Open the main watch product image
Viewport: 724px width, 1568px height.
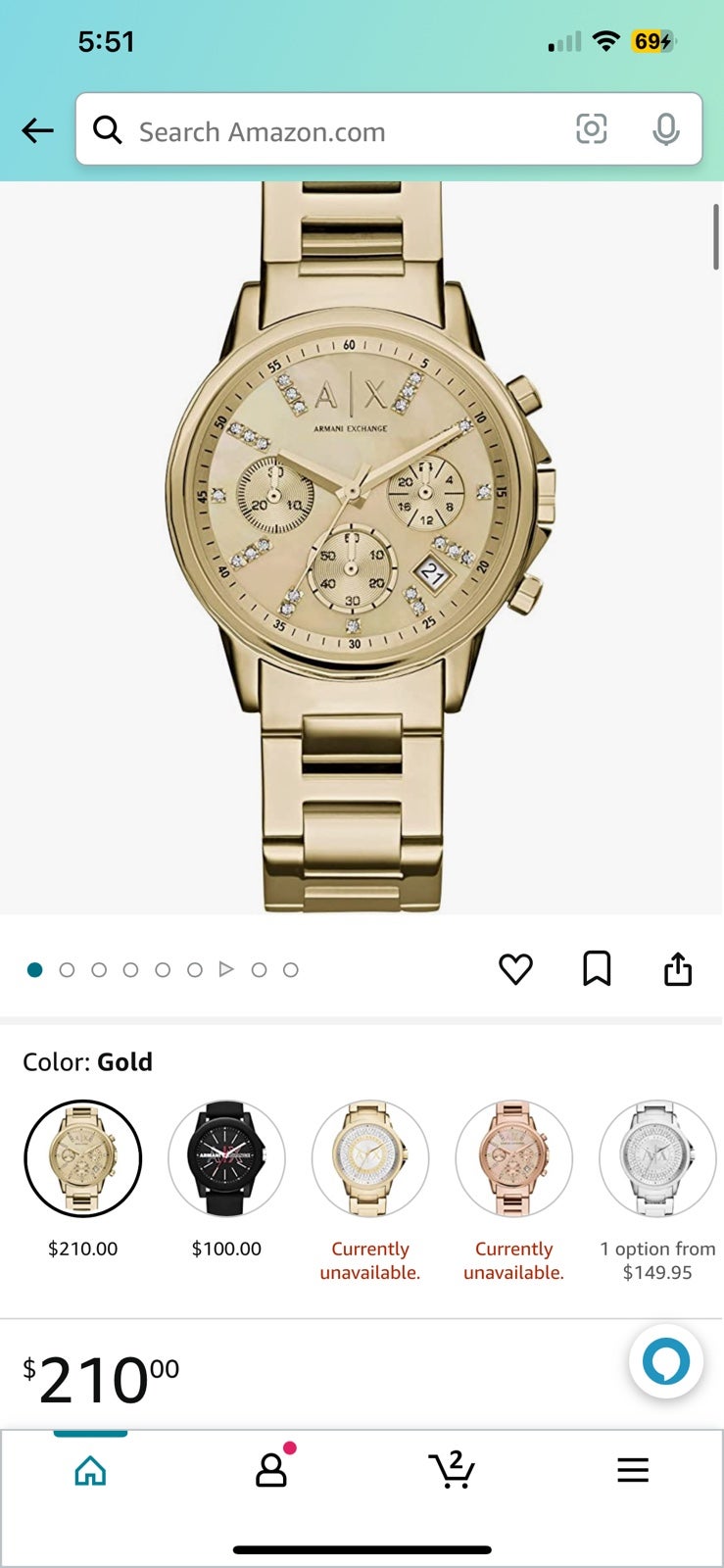362,547
